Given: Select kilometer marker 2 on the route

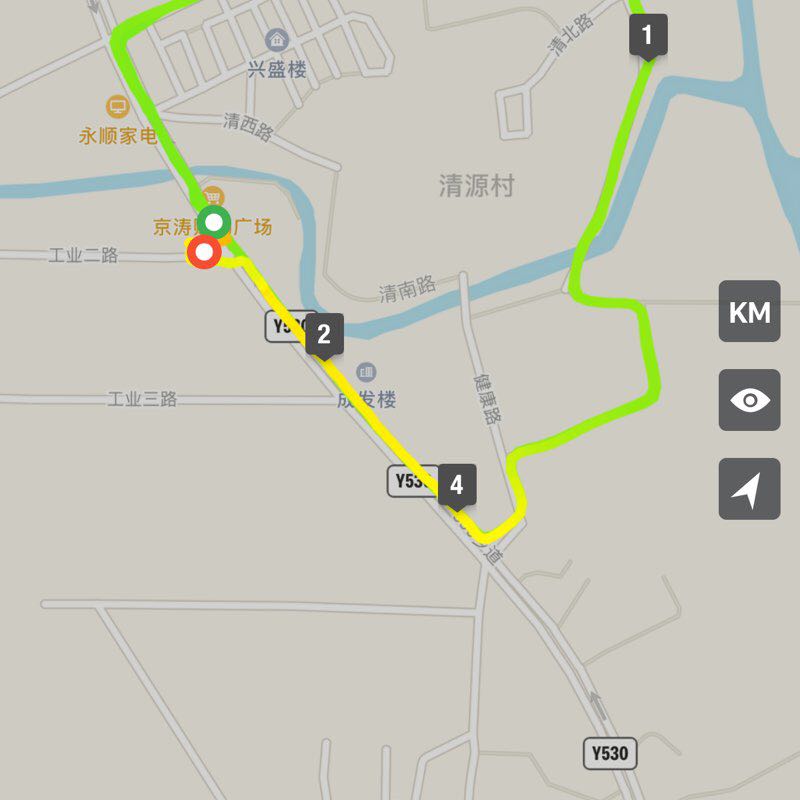Looking at the screenshot, I should tap(324, 335).
